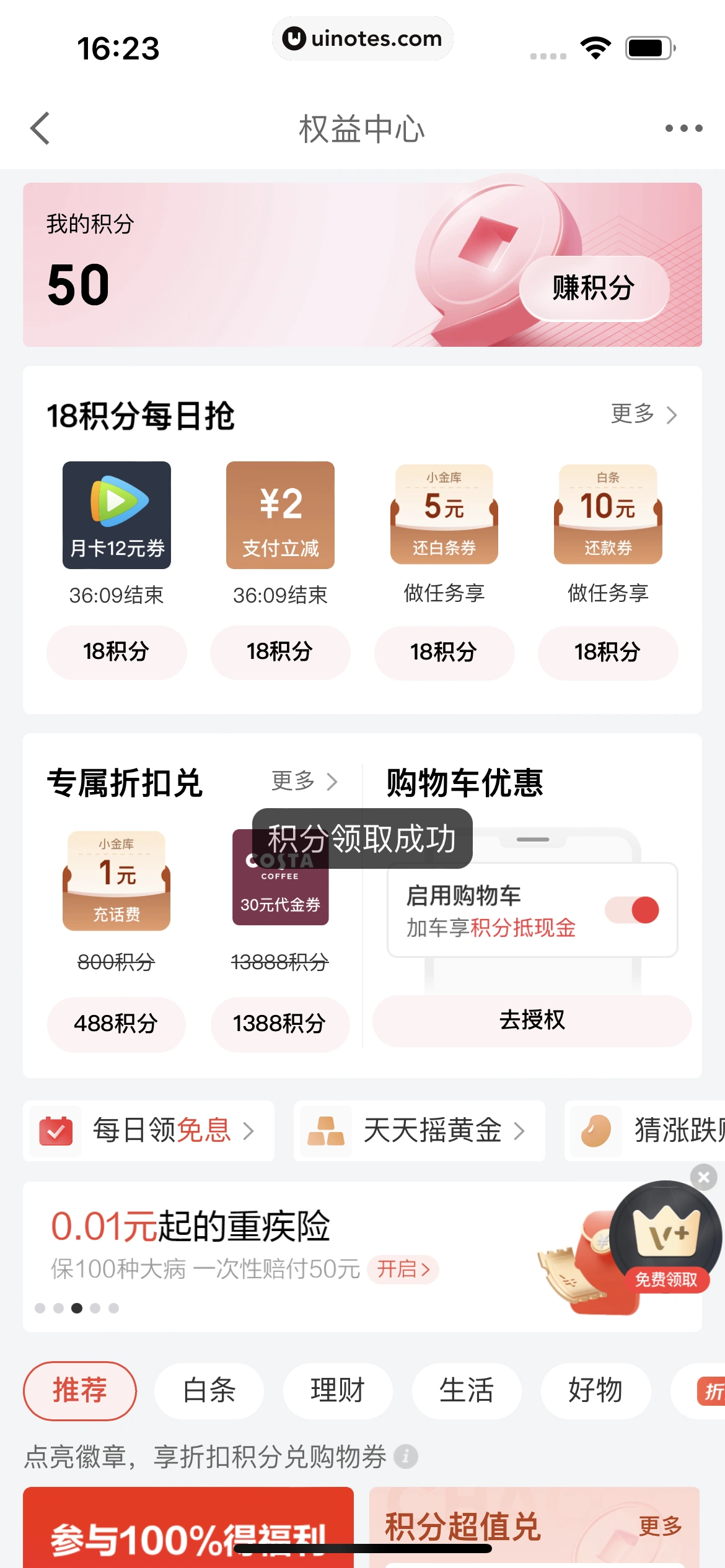Redeem 10元 还款券 for 18积分
Viewport: 725px width, 1568px height.
[x=607, y=652]
